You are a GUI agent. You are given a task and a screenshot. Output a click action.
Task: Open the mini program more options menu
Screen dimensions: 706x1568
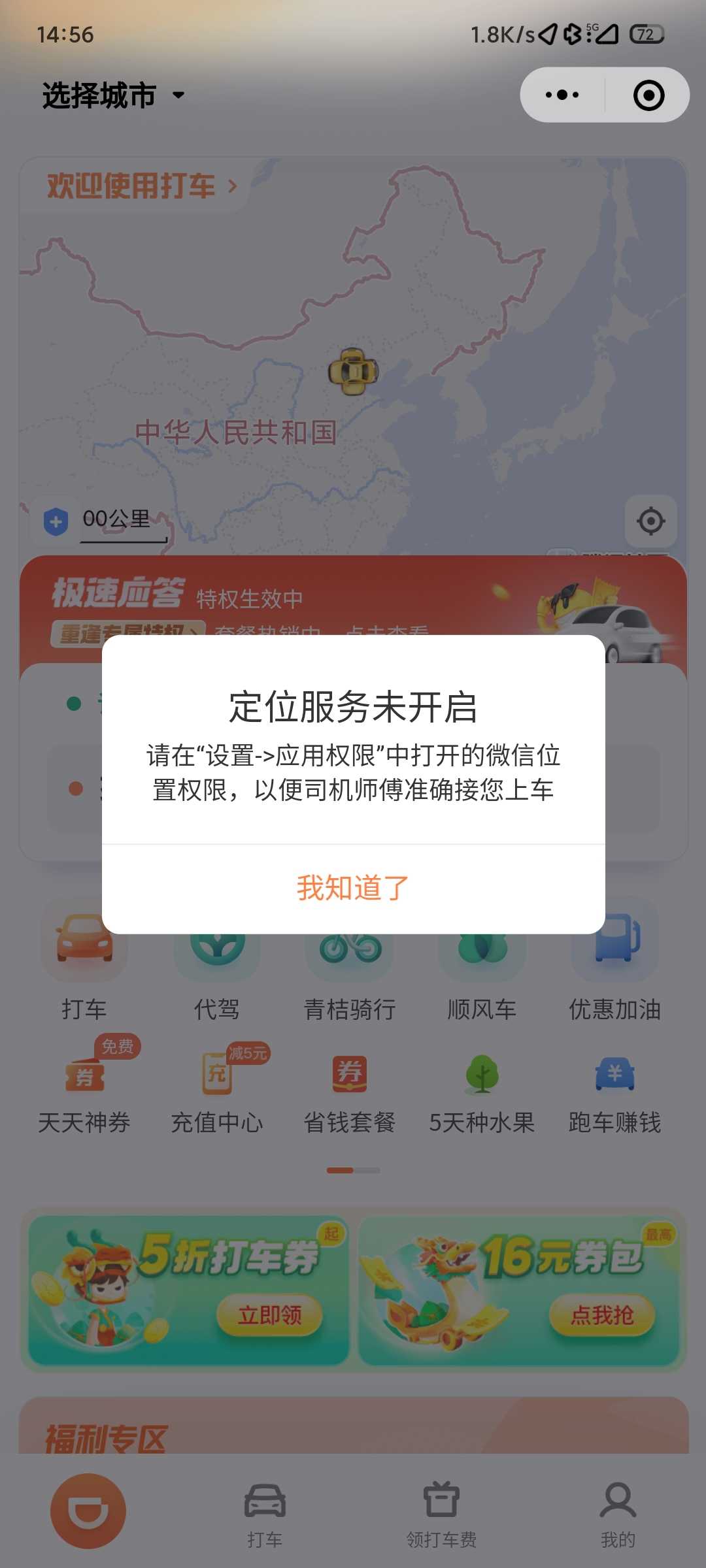tap(562, 95)
